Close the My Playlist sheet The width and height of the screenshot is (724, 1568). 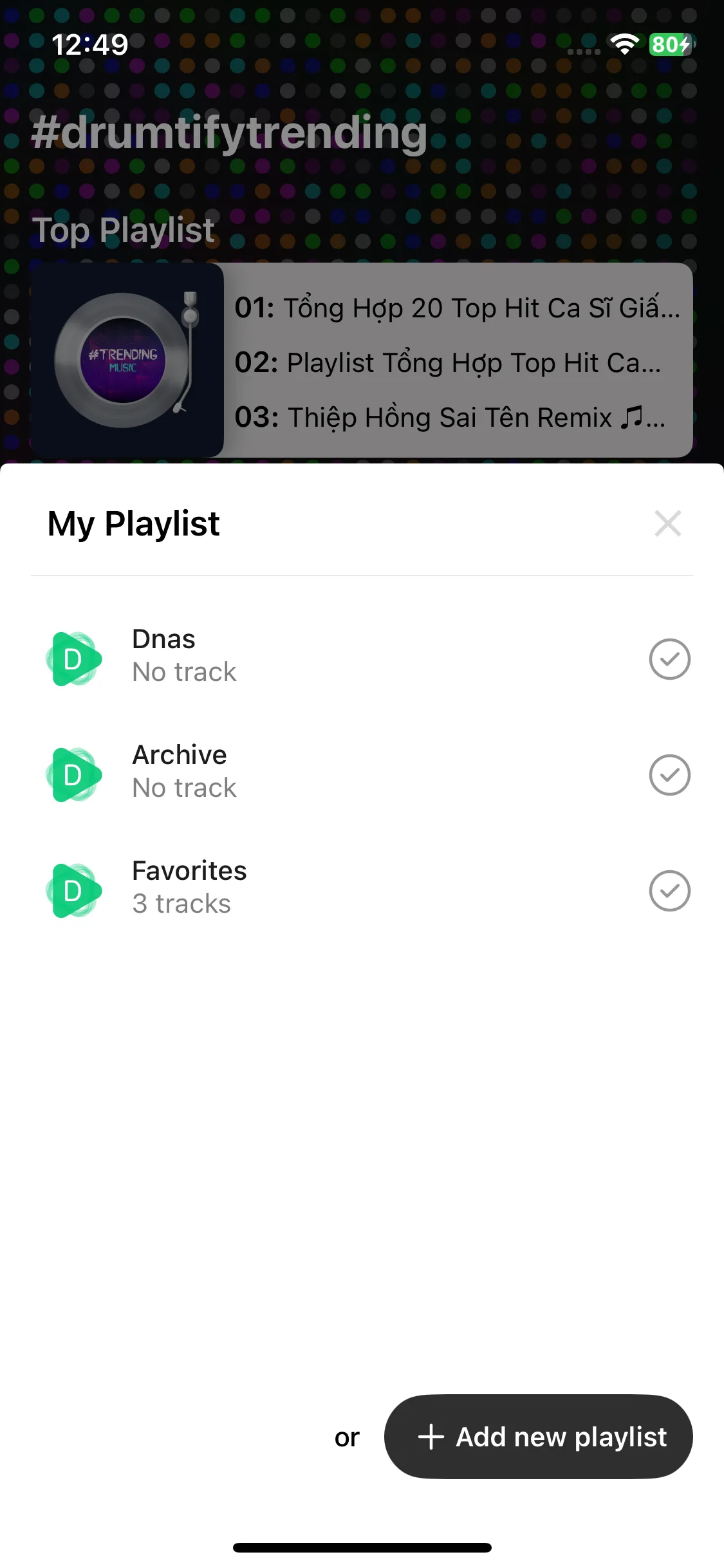pyautogui.click(x=667, y=523)
